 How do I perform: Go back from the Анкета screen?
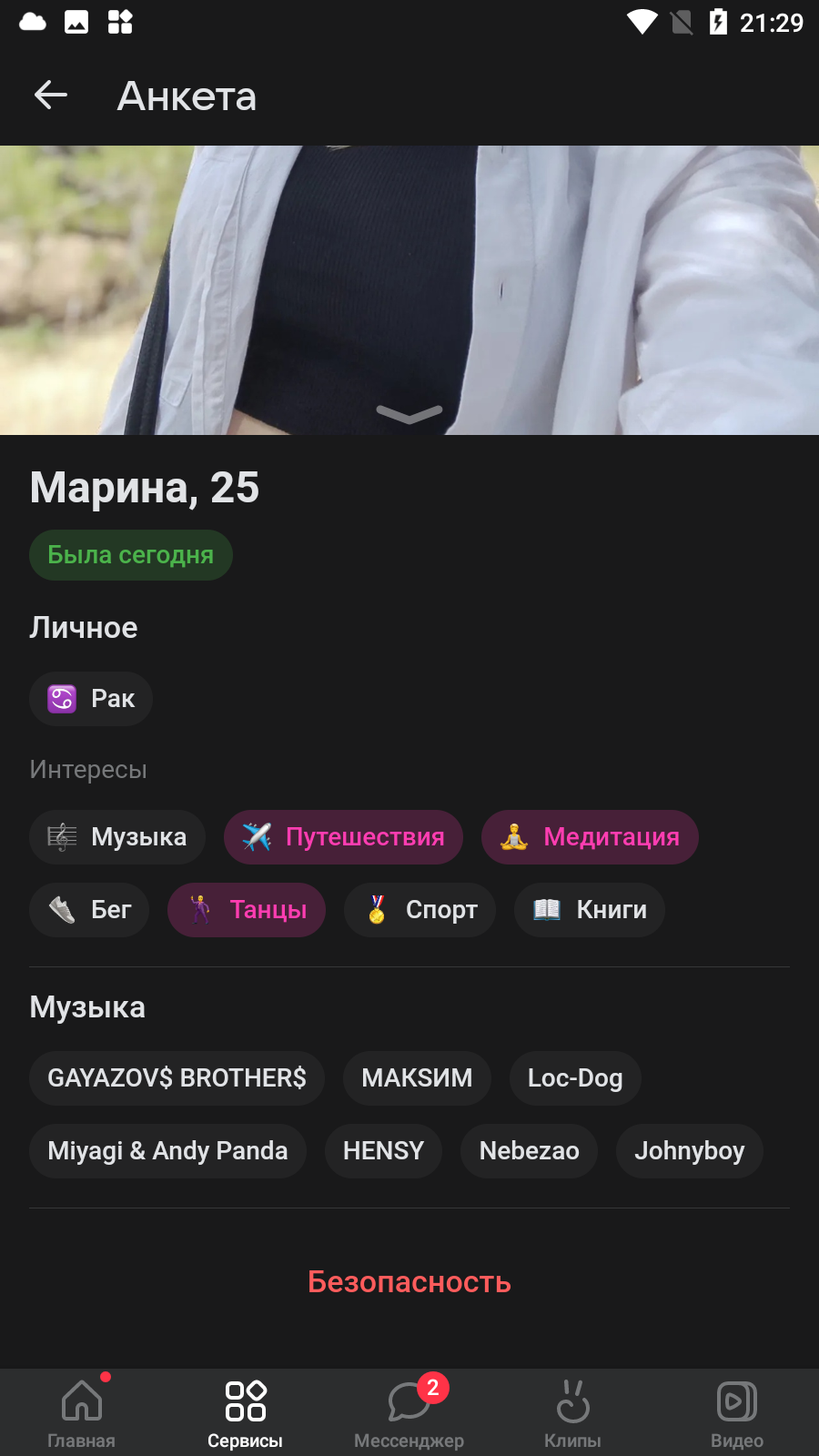tap(51, 95)
